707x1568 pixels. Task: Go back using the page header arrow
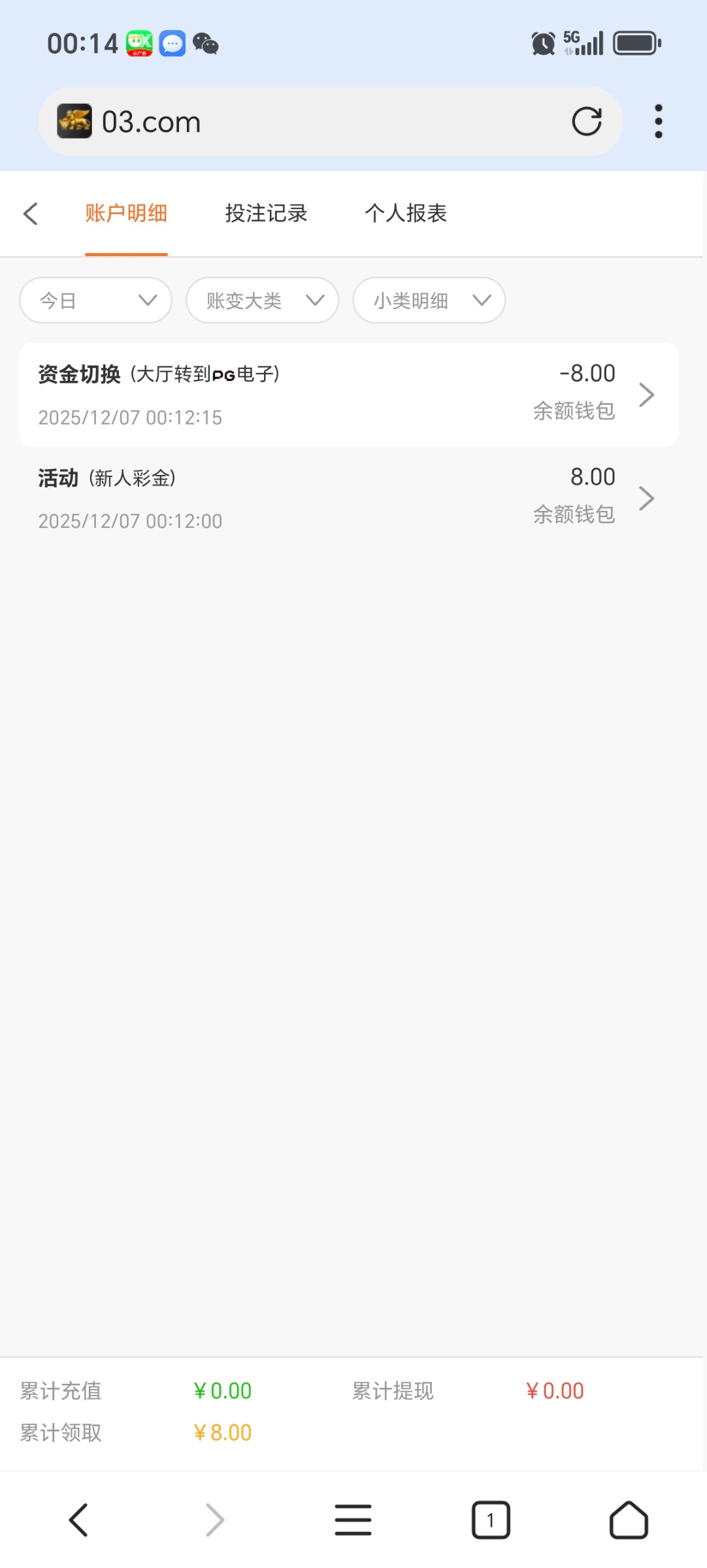point(31,214)
